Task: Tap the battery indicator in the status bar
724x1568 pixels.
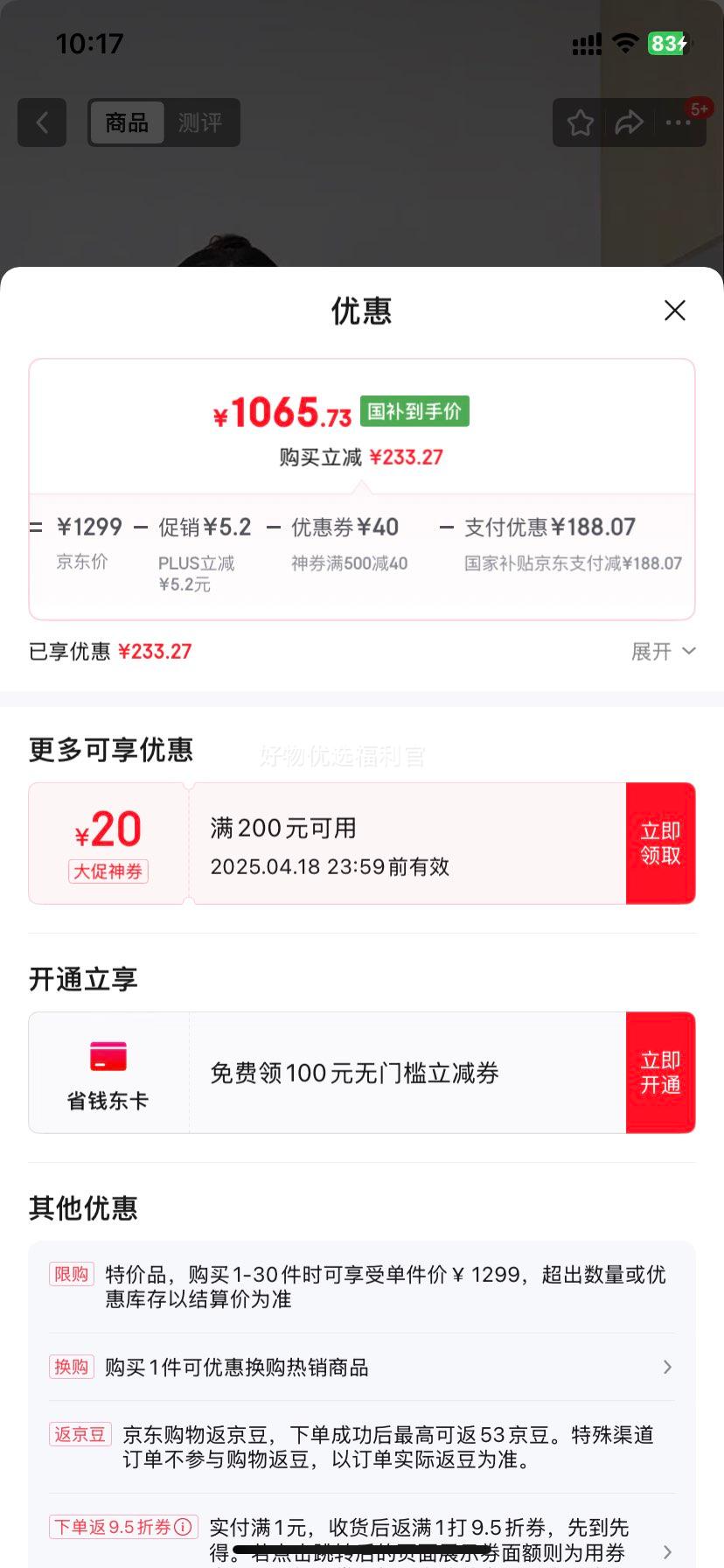Action: (668, 43)
